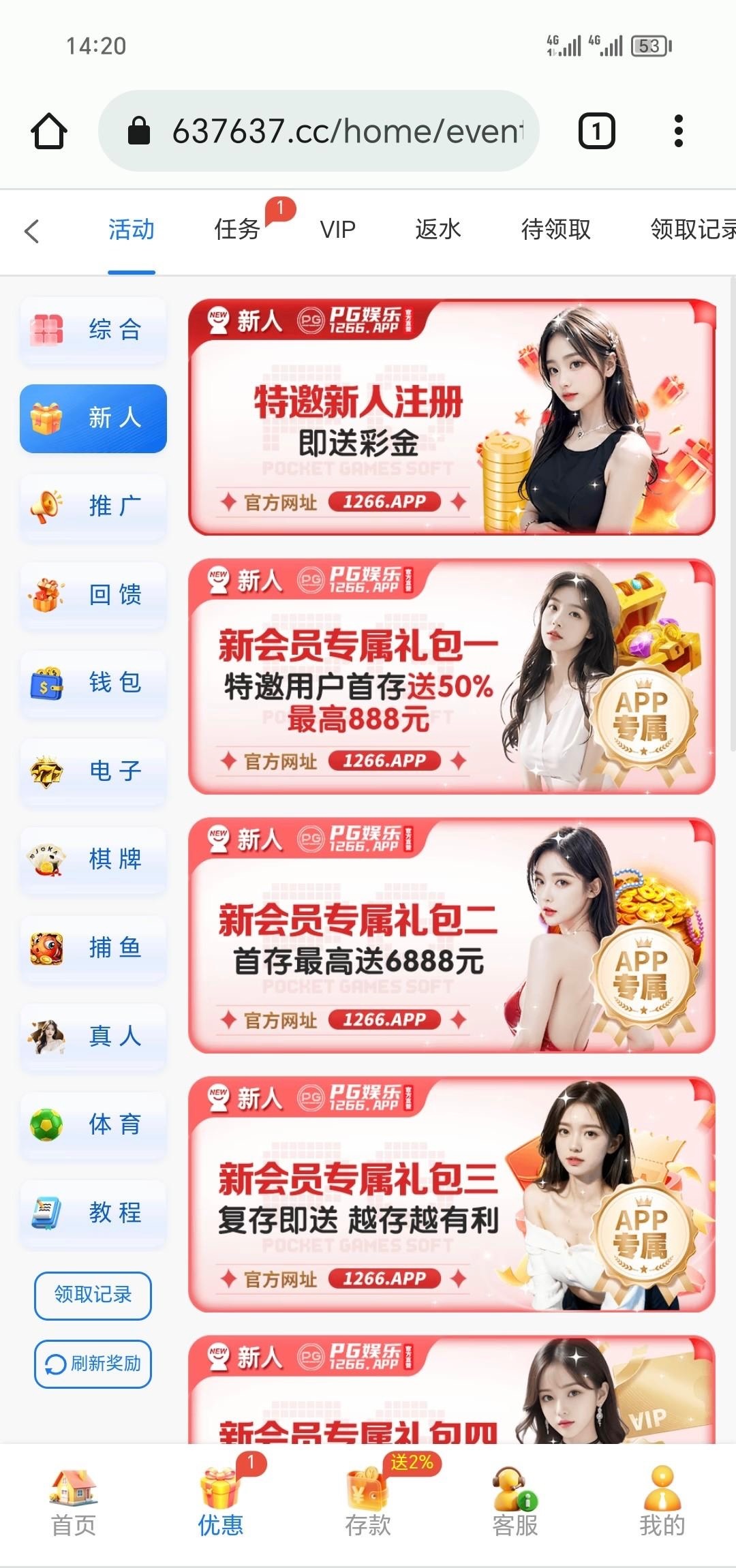Open the browser tab switcher
Image resolution: width=736 pixels, height=1568 pixels.
pyautogui.click(x=596, y=131)
